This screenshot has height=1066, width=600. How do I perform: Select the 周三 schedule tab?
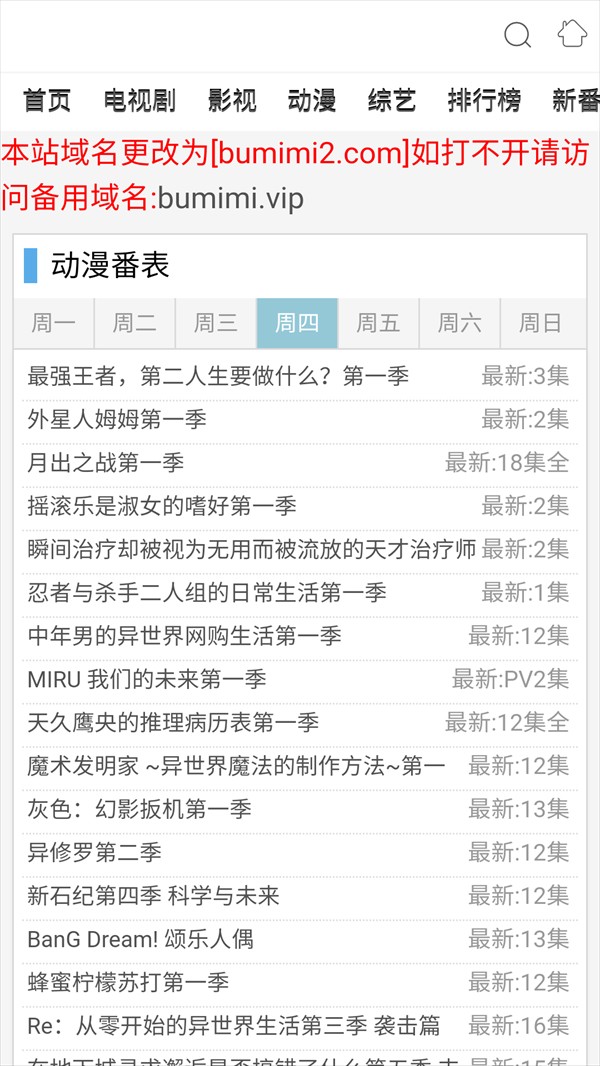point(216,323)
